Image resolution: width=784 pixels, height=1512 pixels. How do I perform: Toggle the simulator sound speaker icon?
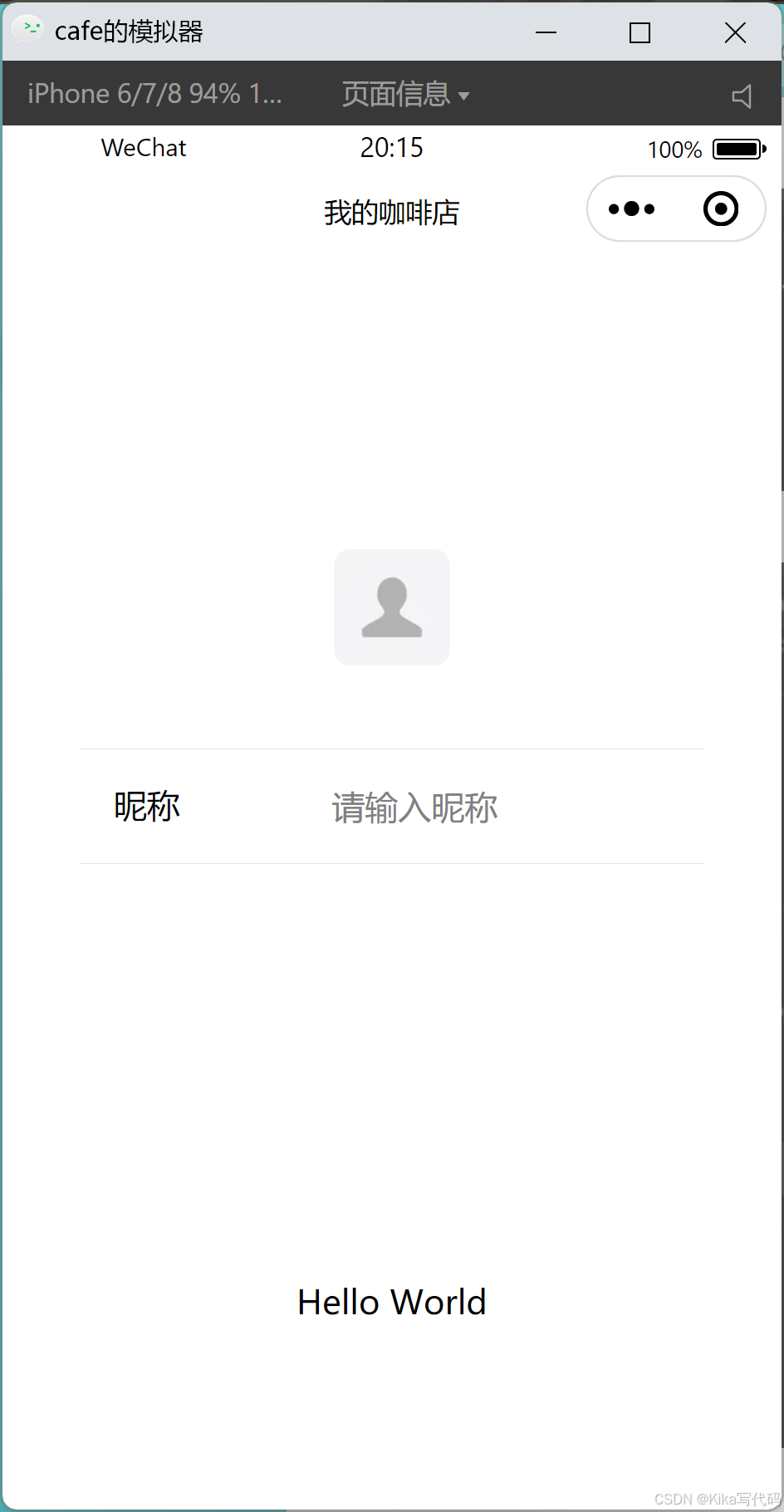pos(742,96)
